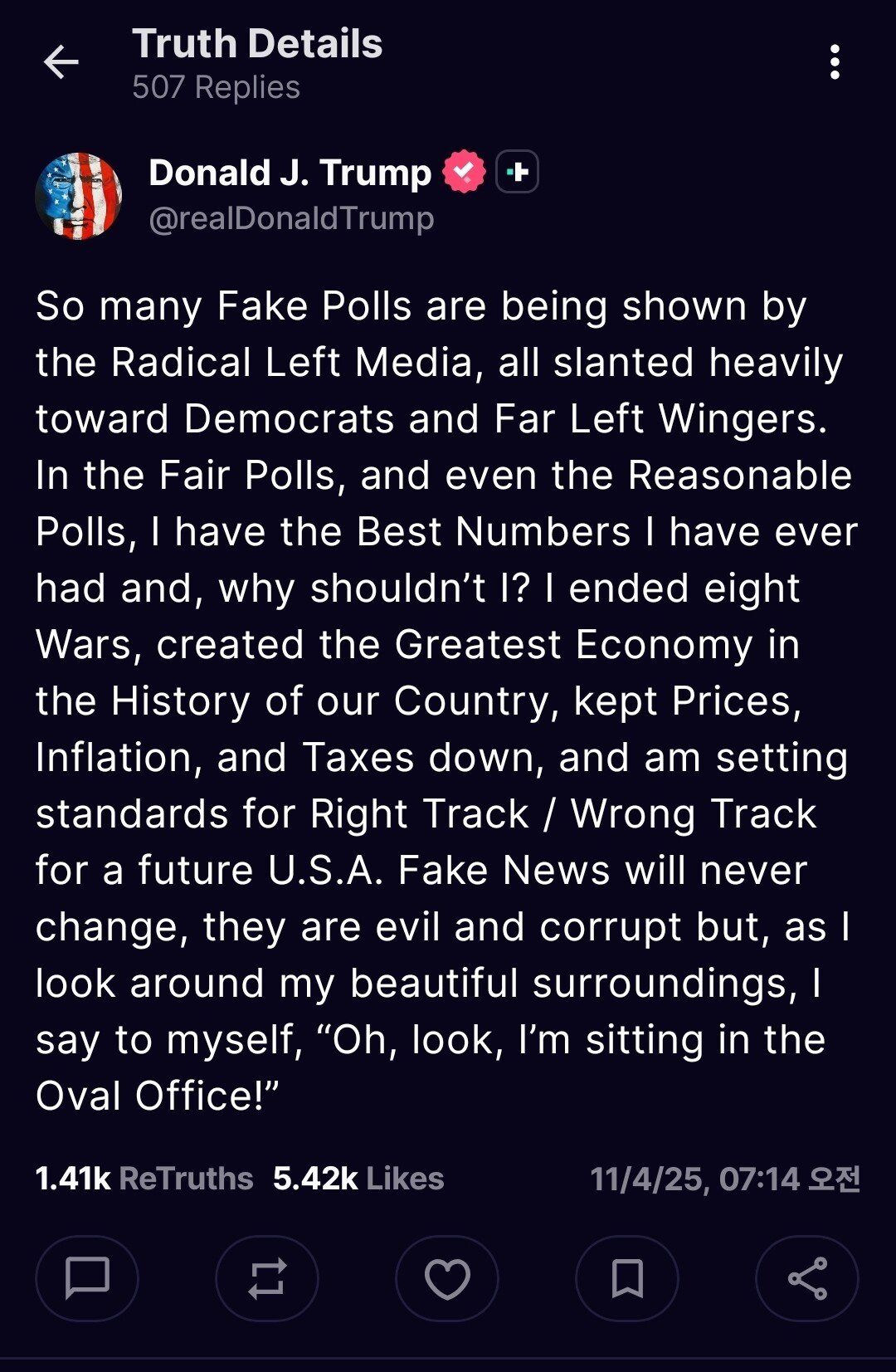This screenshot has width=896, height=1372.
Task: View the 5.42k Likes list
Action: tap(358, 1178)
